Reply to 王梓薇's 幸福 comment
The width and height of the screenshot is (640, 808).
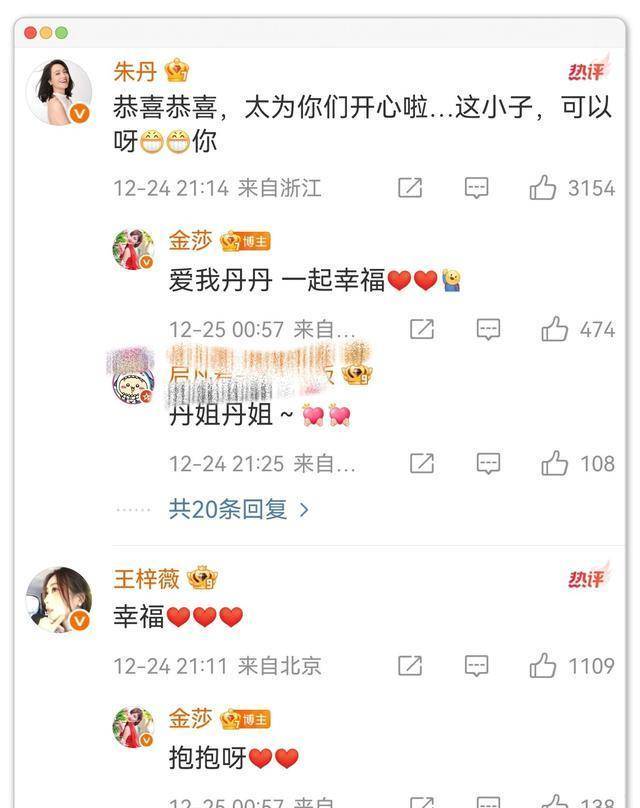pyautogui.click(x=477, y=665)
